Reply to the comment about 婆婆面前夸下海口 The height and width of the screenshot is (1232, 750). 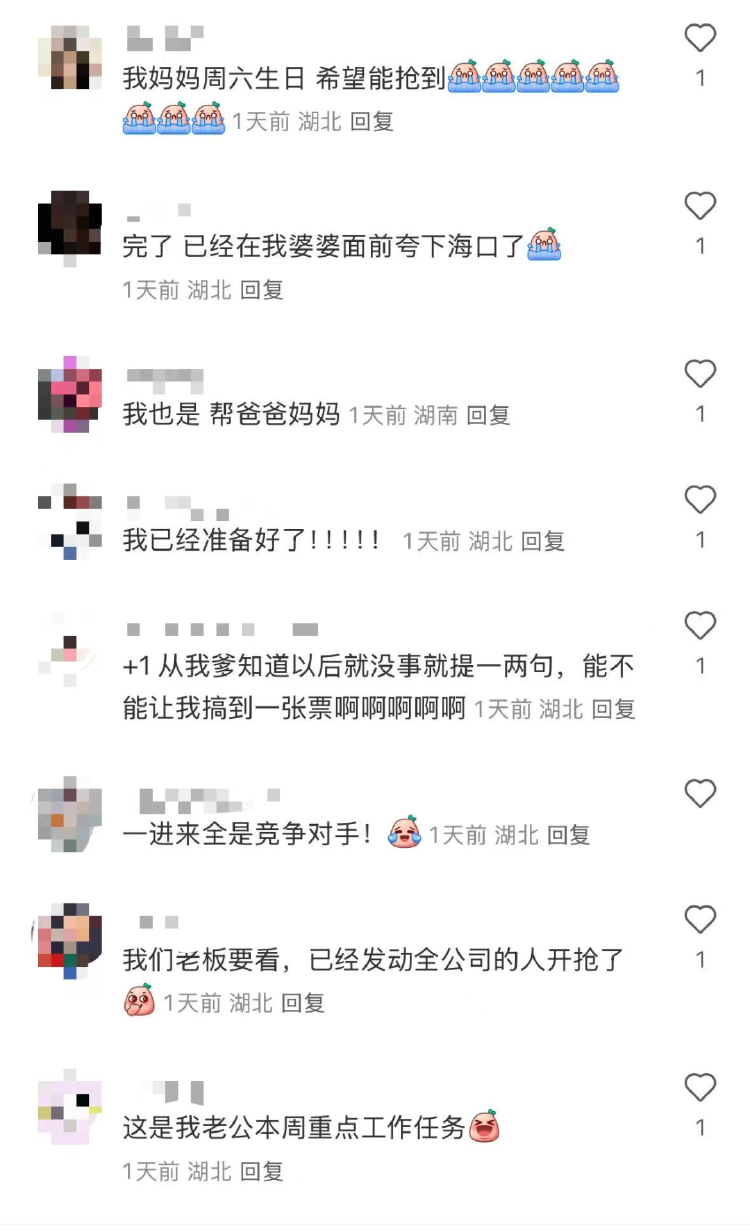pos(262,290)
